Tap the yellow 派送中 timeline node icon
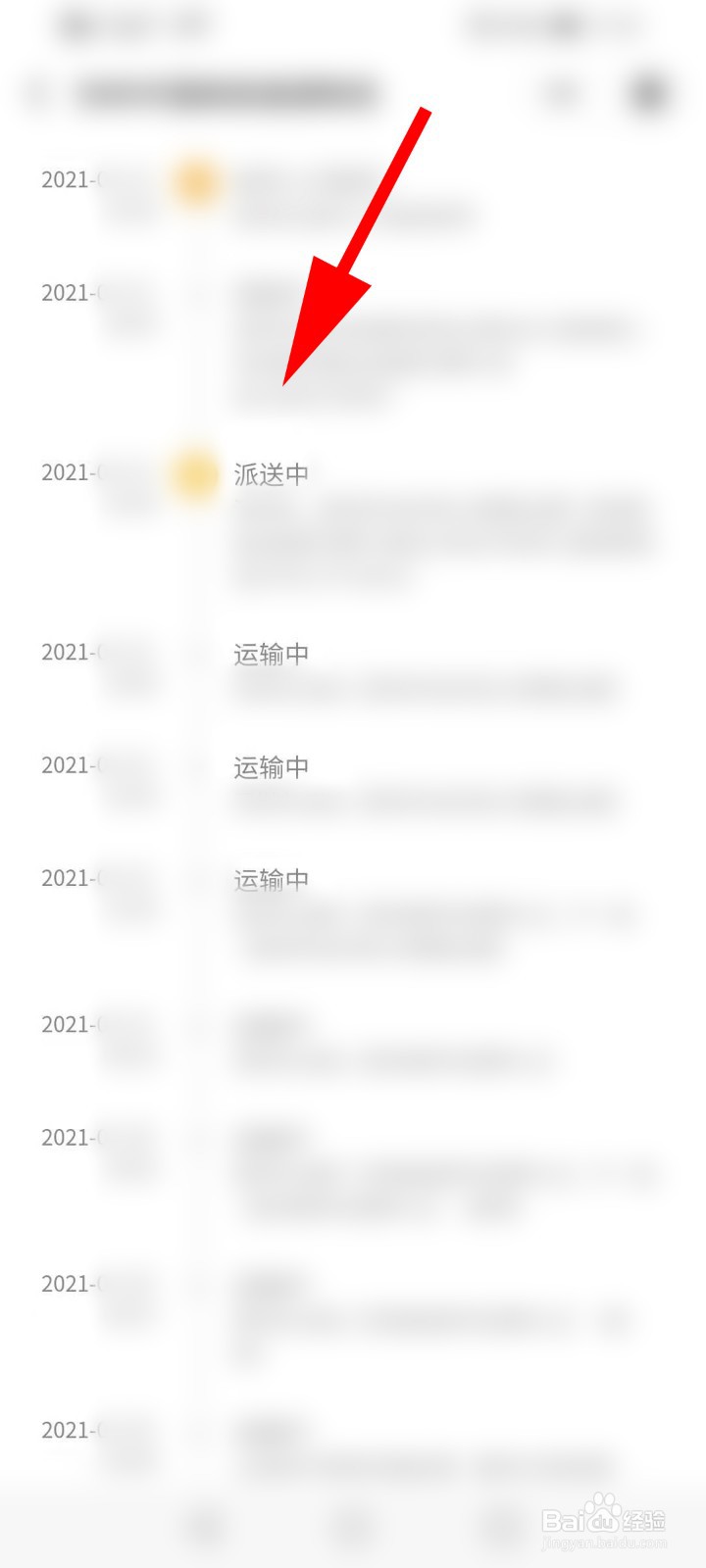The width and height of the screenshot is (706, 1568). click(194, 473)
